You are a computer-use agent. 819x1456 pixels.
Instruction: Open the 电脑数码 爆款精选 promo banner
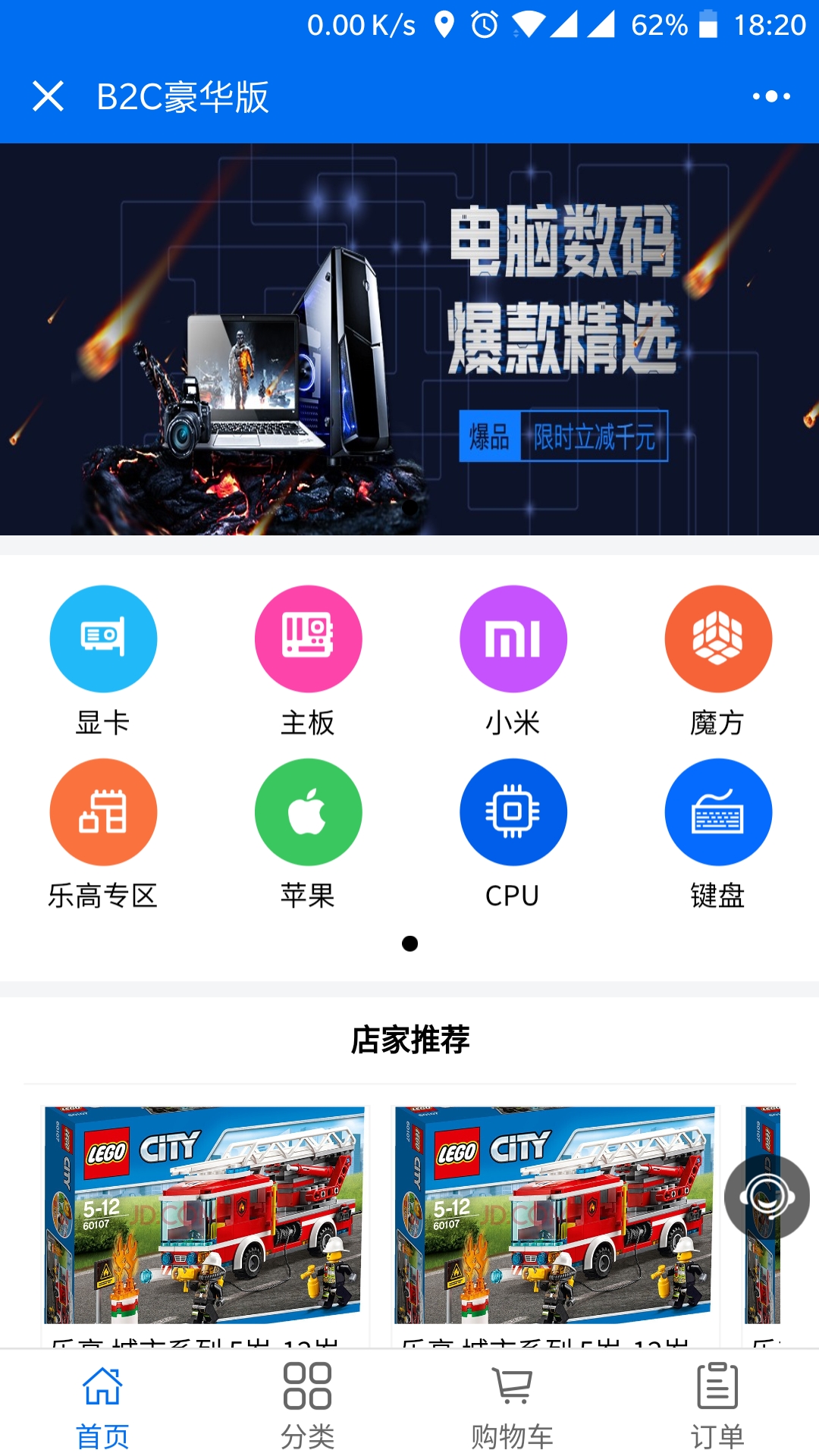[x=409, y=339]
